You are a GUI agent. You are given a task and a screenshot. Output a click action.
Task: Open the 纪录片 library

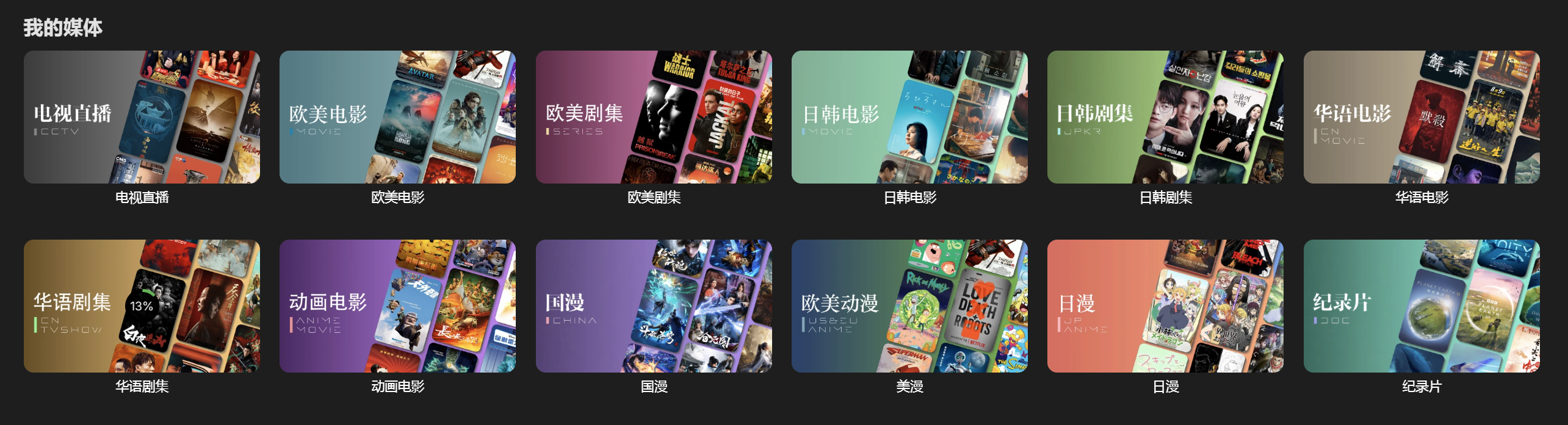tap(1422, 306)
